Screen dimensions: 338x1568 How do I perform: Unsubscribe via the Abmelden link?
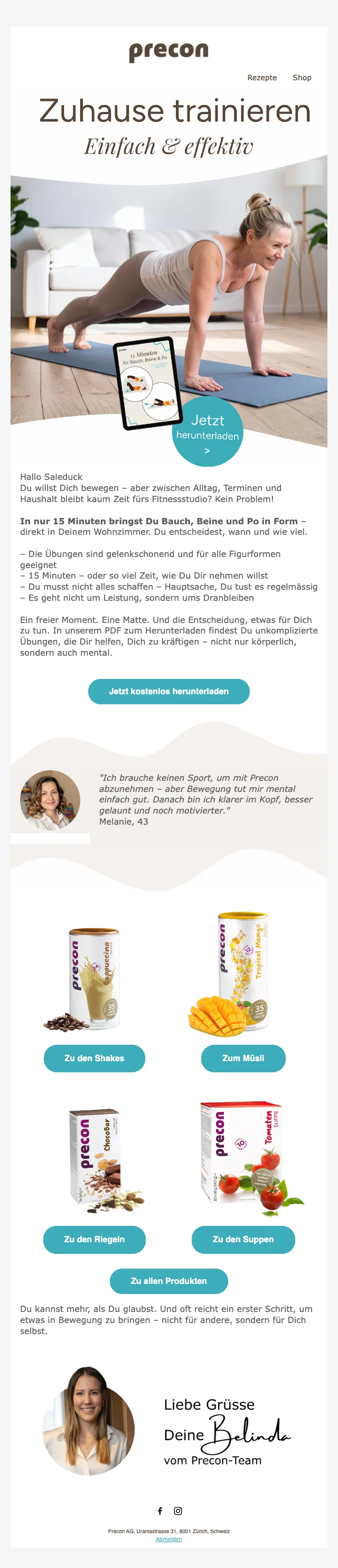tap(168, 1539)
